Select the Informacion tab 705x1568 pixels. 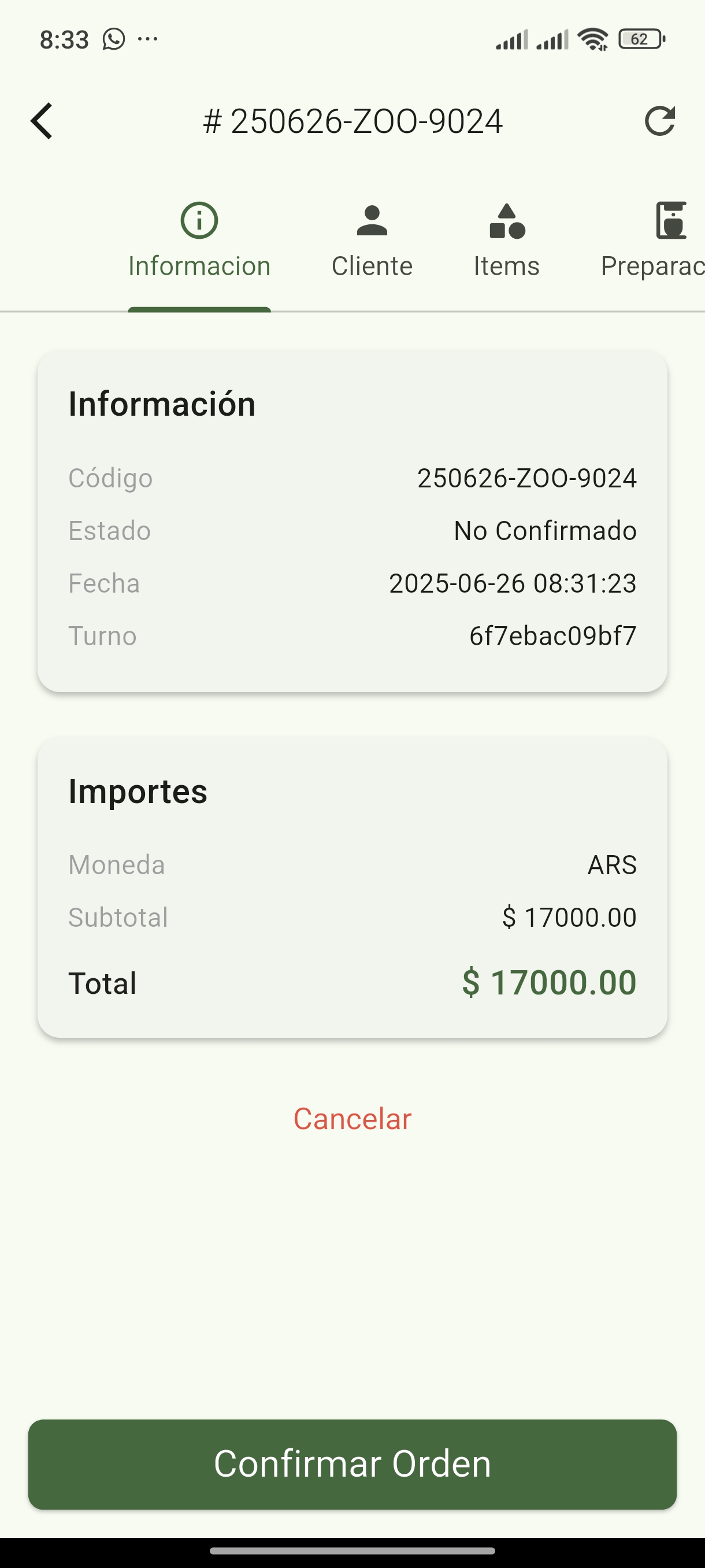199,265
